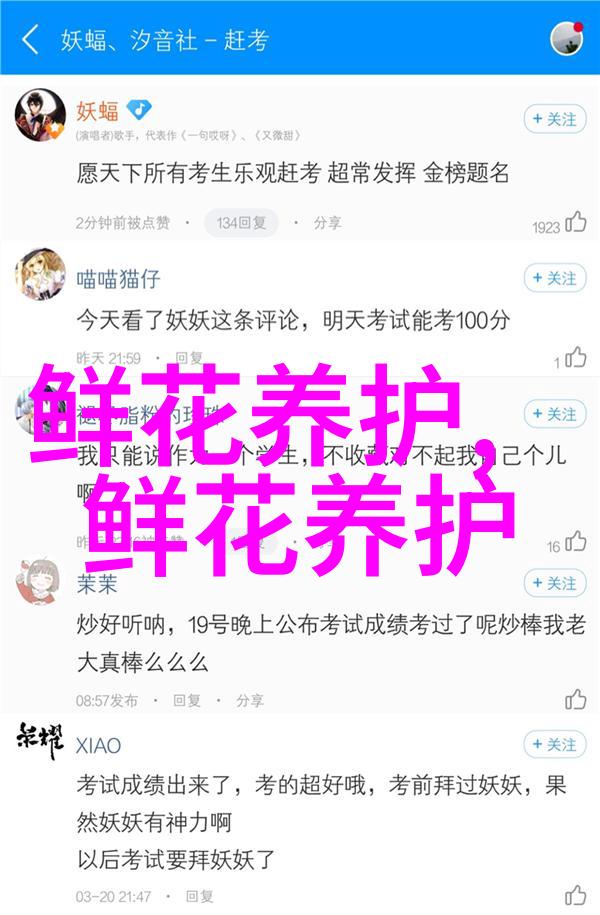Follow user 妖蝠

555,119
